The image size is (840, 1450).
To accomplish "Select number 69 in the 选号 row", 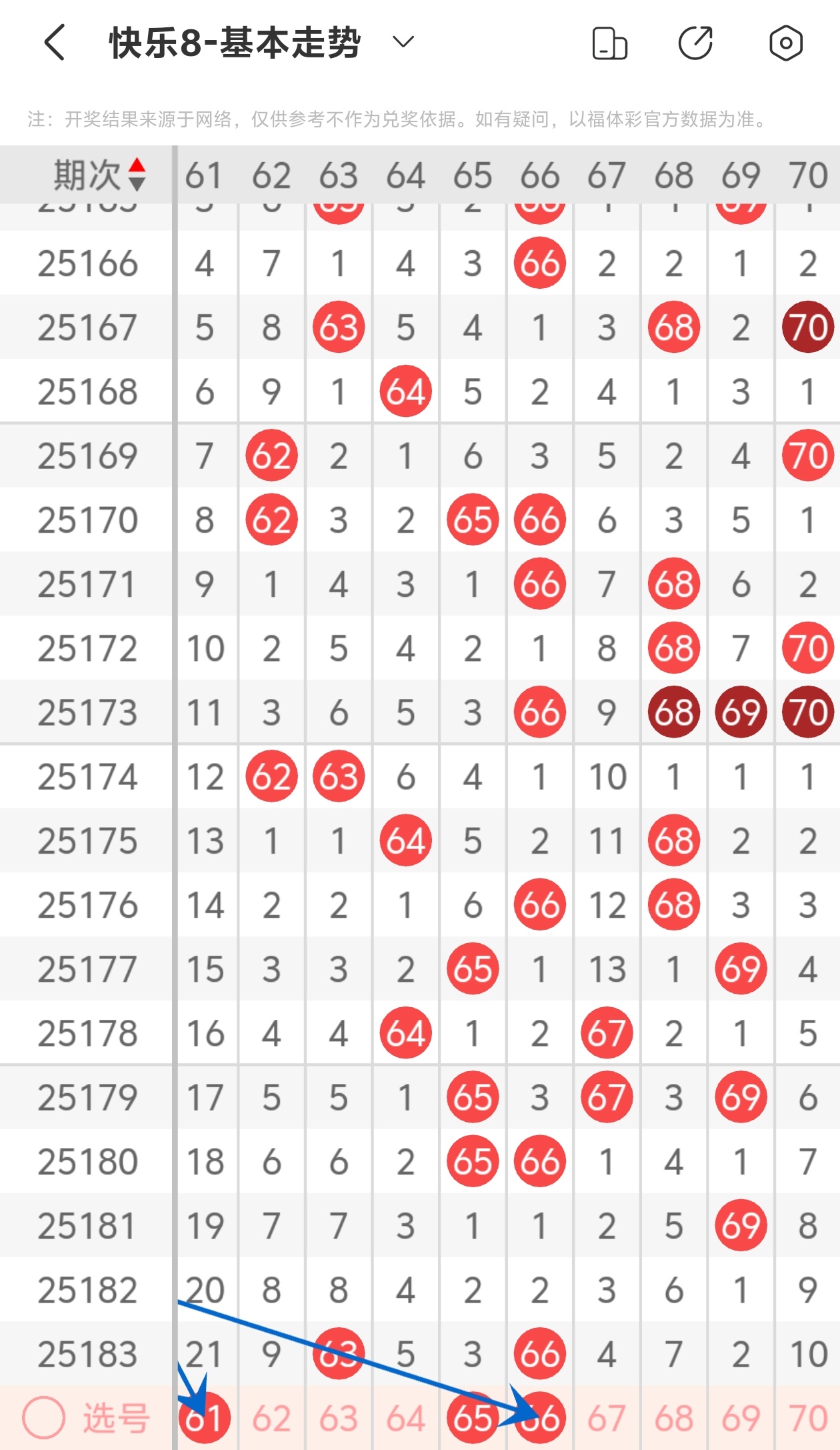I will 741,1418.
